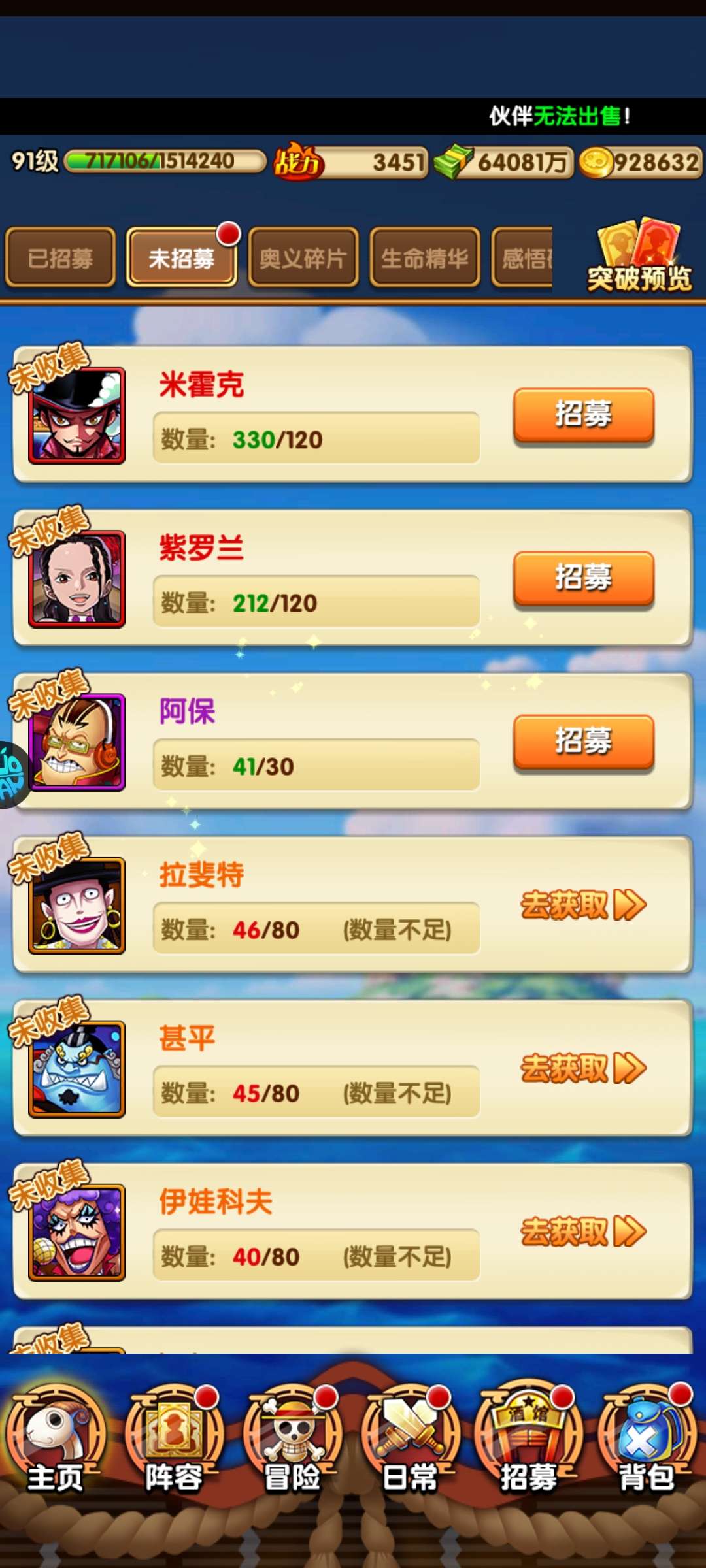The width and height of the screenshot is (706, 1568).
Task: Tap 去获取 for 甚平
Action: pos(583,1069)
